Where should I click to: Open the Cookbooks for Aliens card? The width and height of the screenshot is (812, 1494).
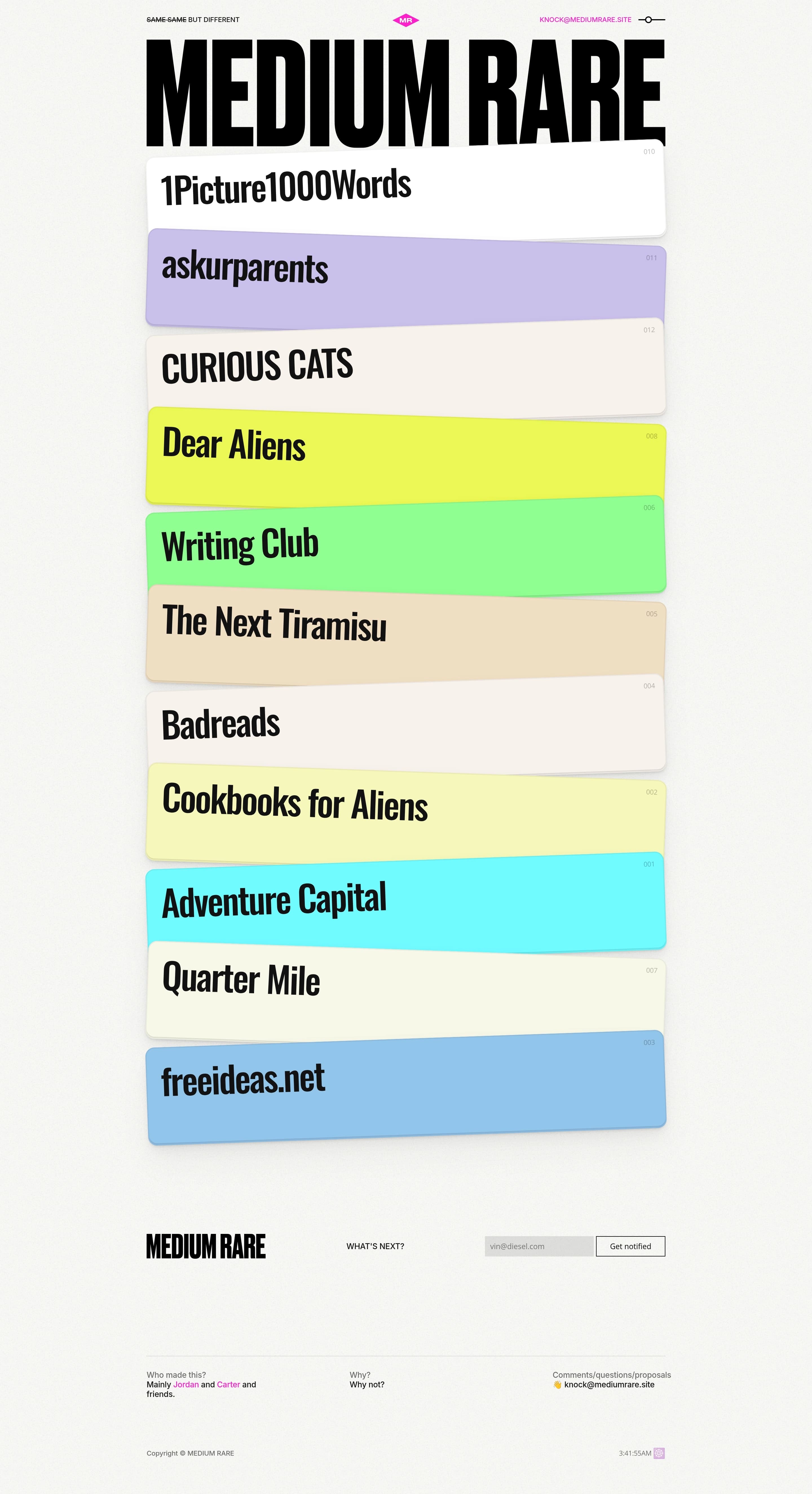pos(406,812)
